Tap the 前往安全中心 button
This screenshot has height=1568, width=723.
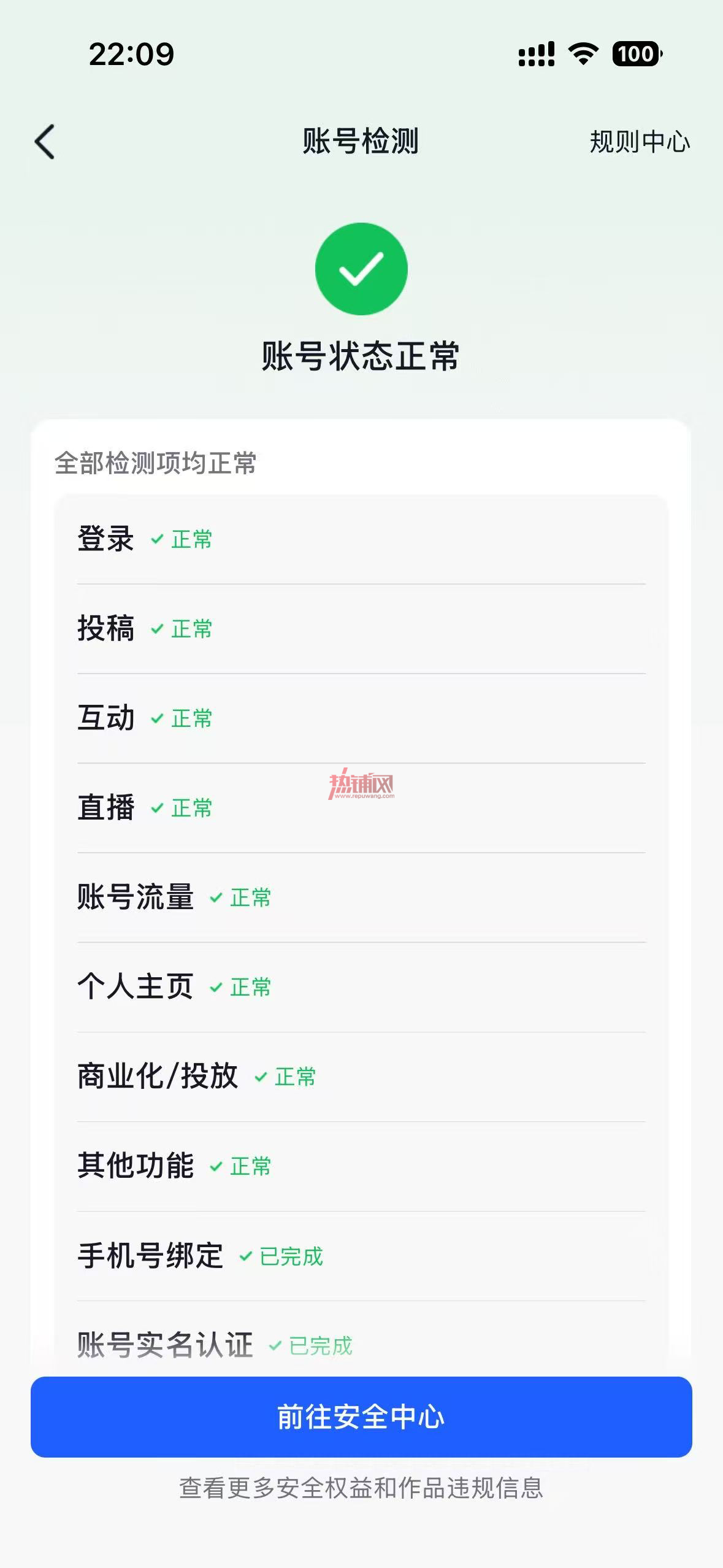pyautogui.click(x=361, y=1417)
